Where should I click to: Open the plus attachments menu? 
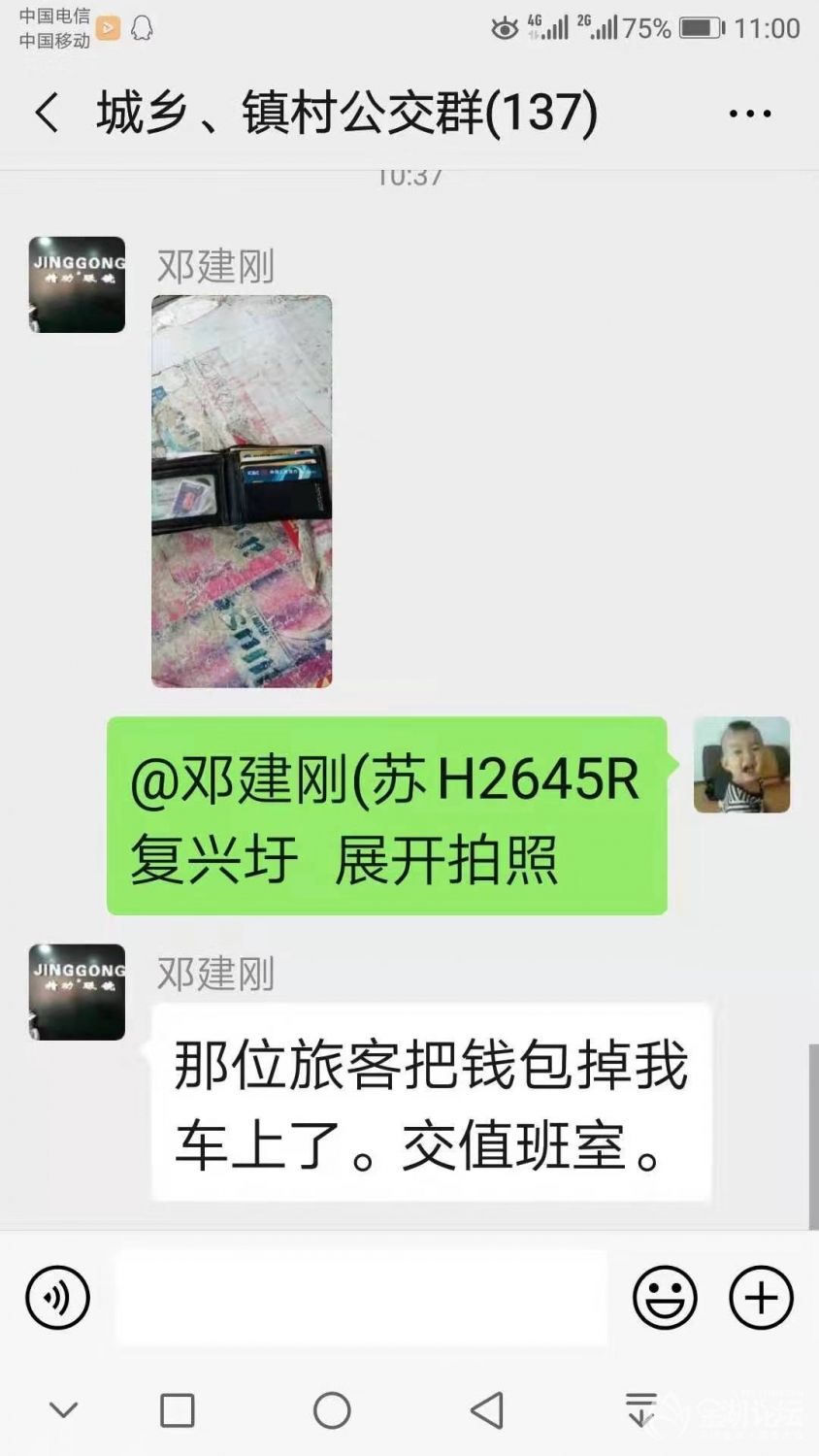coord(761,1297)
